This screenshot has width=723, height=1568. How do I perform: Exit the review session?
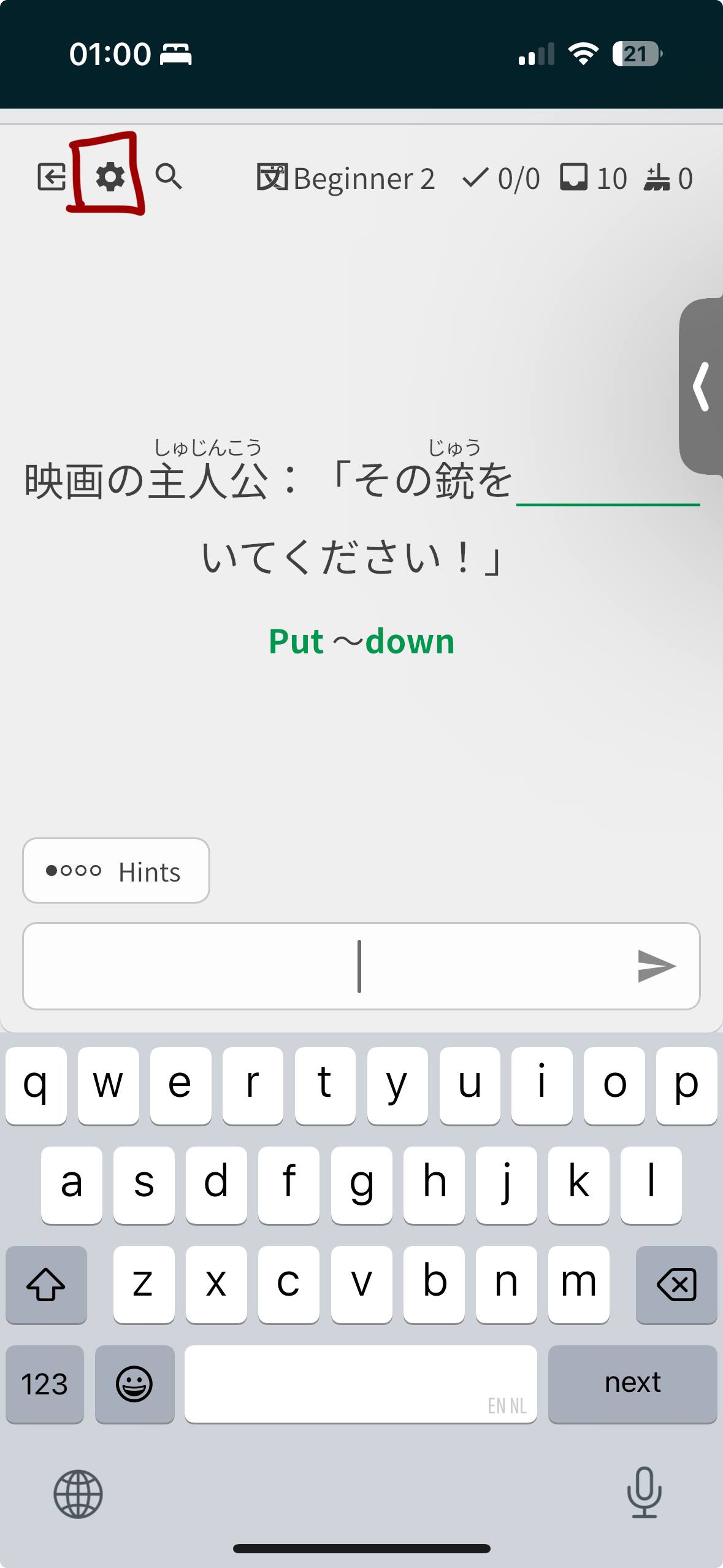pyautogui.click(x=52, y=177)
